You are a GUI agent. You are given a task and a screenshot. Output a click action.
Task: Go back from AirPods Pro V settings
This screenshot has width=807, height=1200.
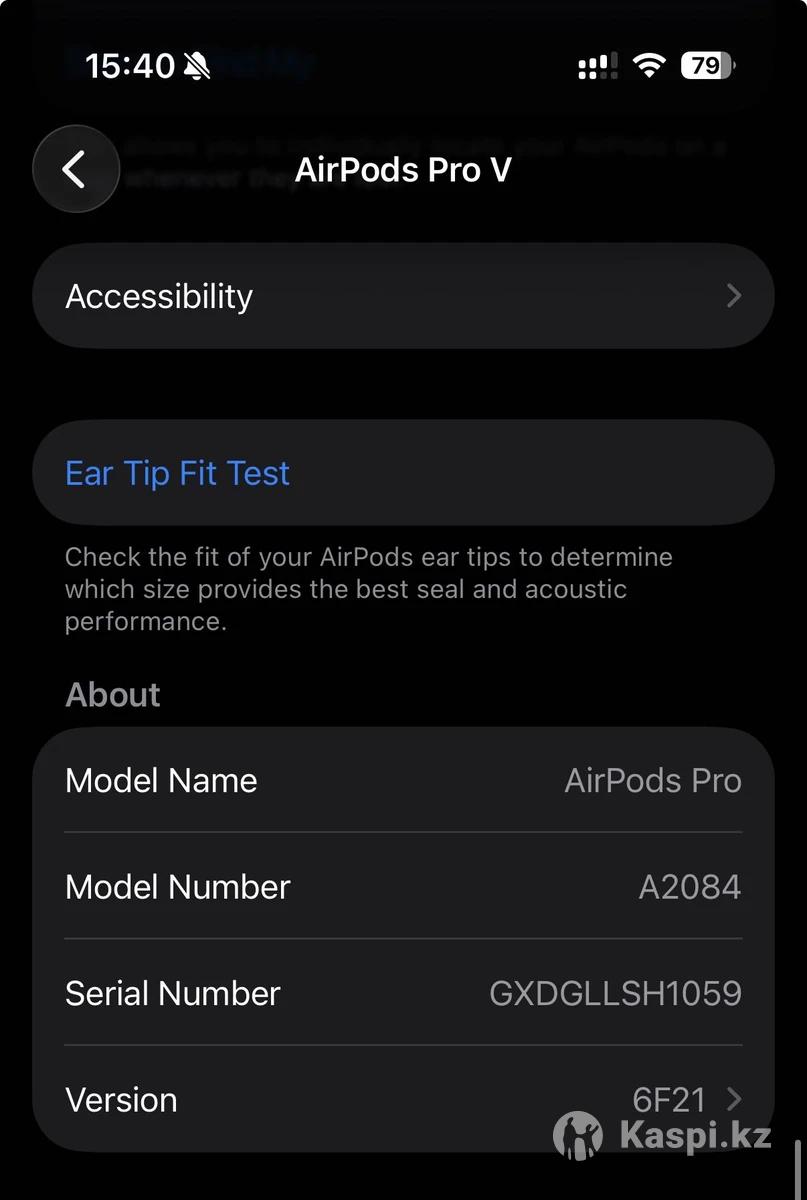(x=76, y=169)
